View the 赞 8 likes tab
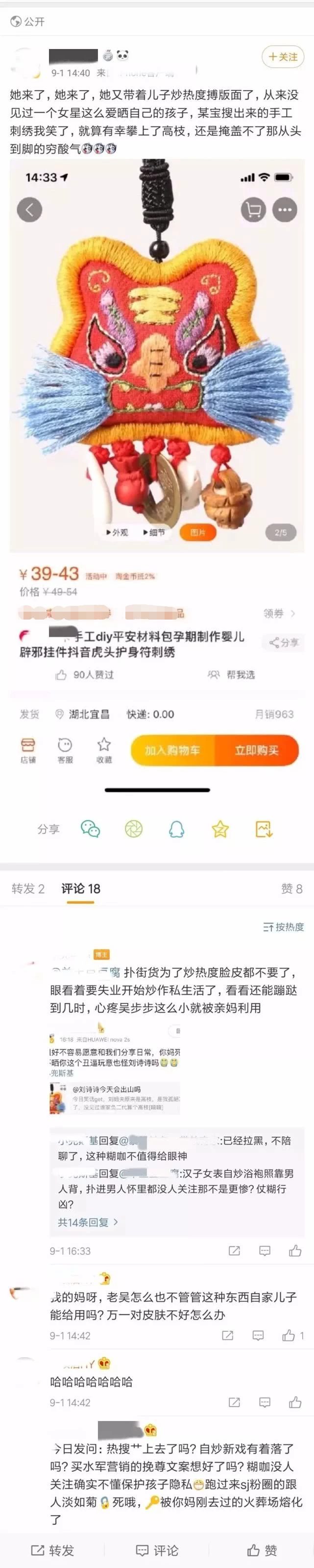Image resolution: width=314 pixels, height=1568 pixels. click(291, 889)
